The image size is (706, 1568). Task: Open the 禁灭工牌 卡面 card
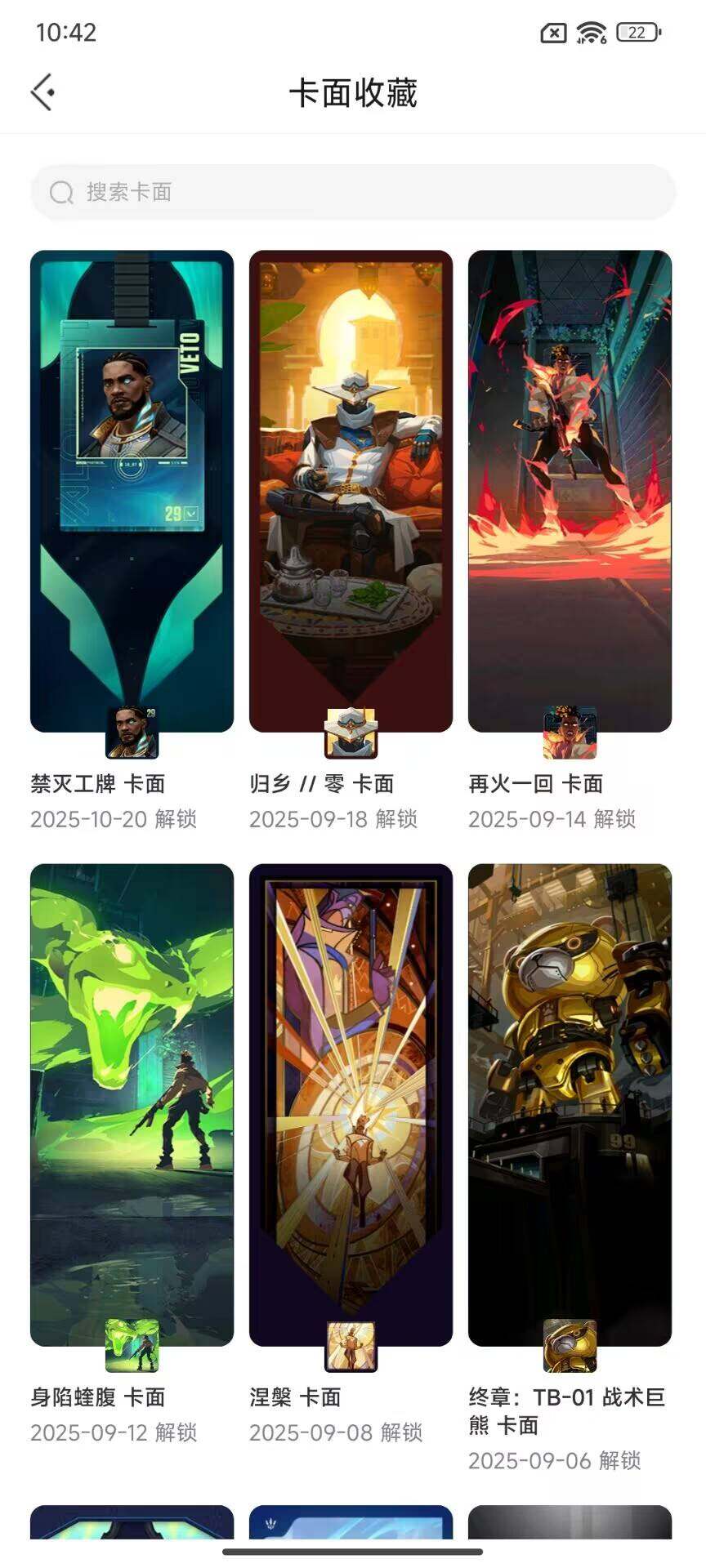[132, 492]
